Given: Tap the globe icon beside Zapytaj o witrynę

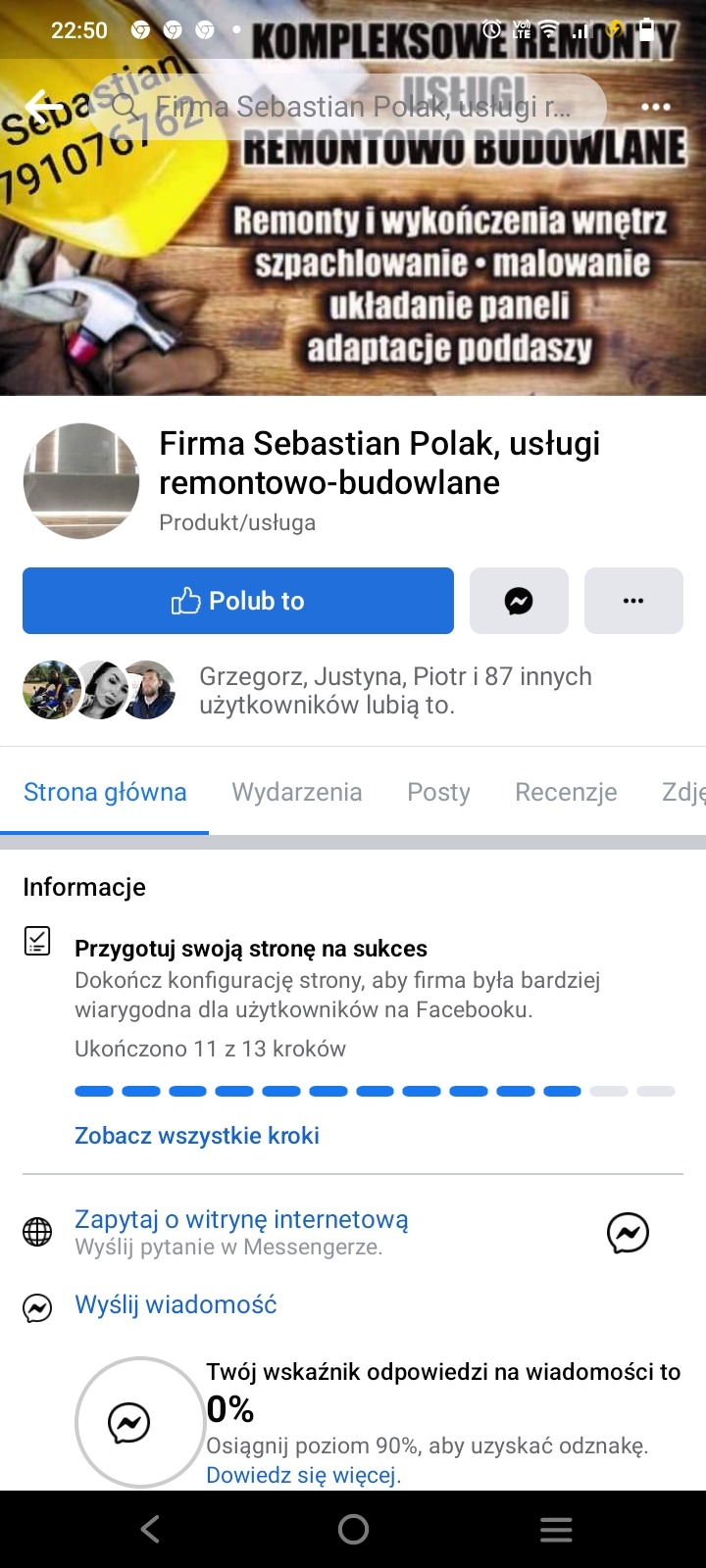Looking at the screenshot, I should 37,1232.
